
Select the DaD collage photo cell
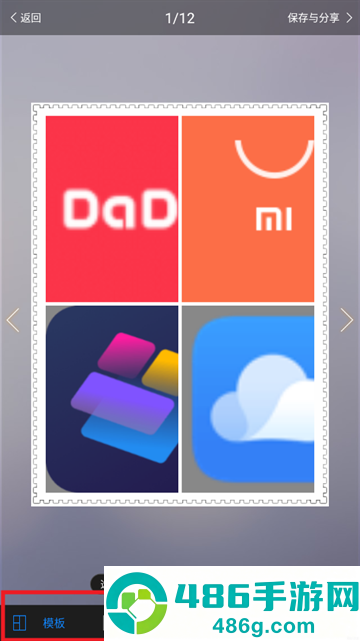(112, 209)
